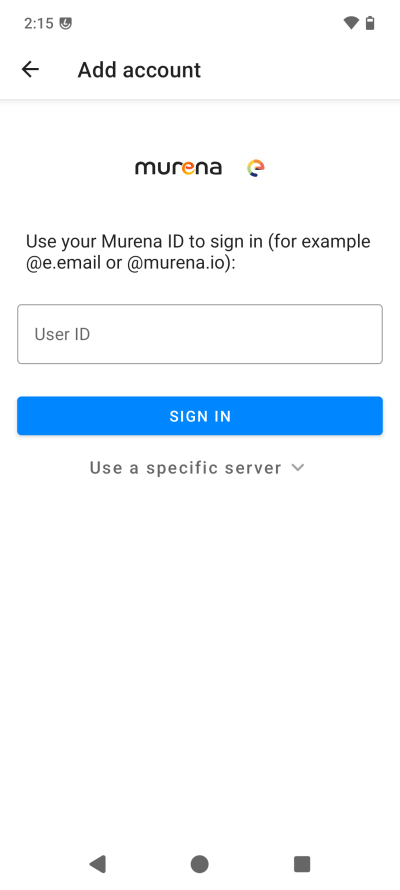Tap the system back button in navigation bar
This screenshot has height=890, width=400.
(98, 864)
